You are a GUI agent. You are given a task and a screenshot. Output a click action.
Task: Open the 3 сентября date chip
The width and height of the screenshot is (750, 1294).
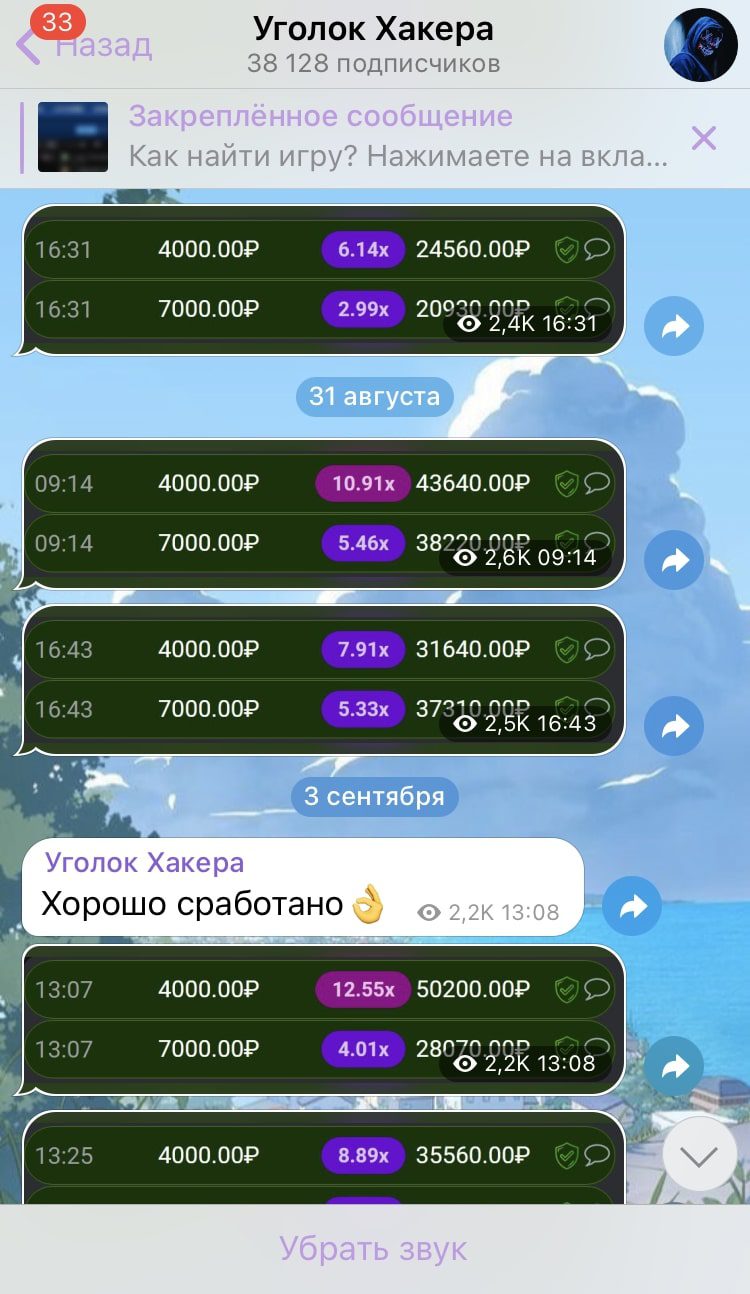(375, 796)
